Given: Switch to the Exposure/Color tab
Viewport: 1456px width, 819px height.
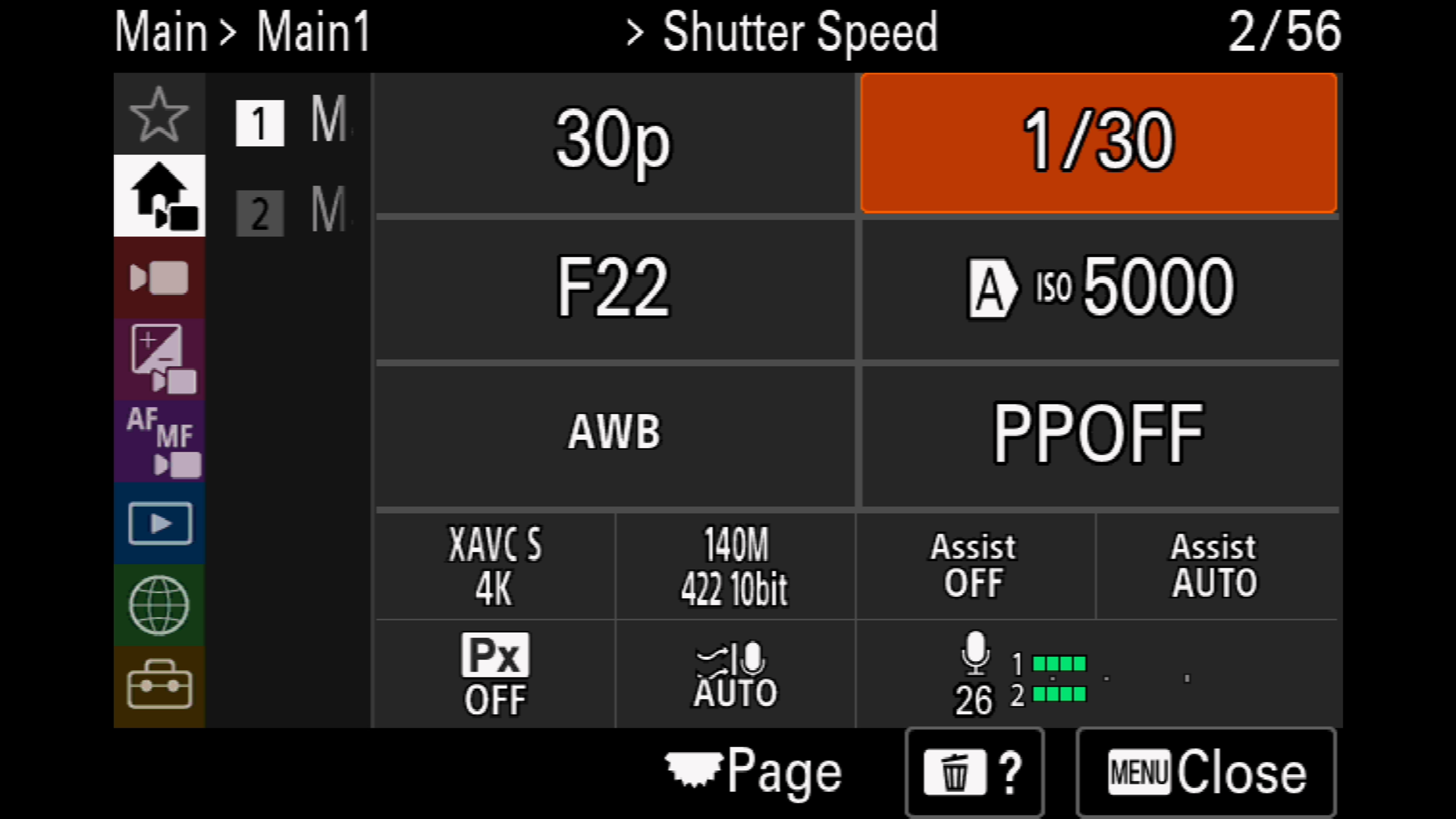Looking at the screenshot, I should coord(159,359).
